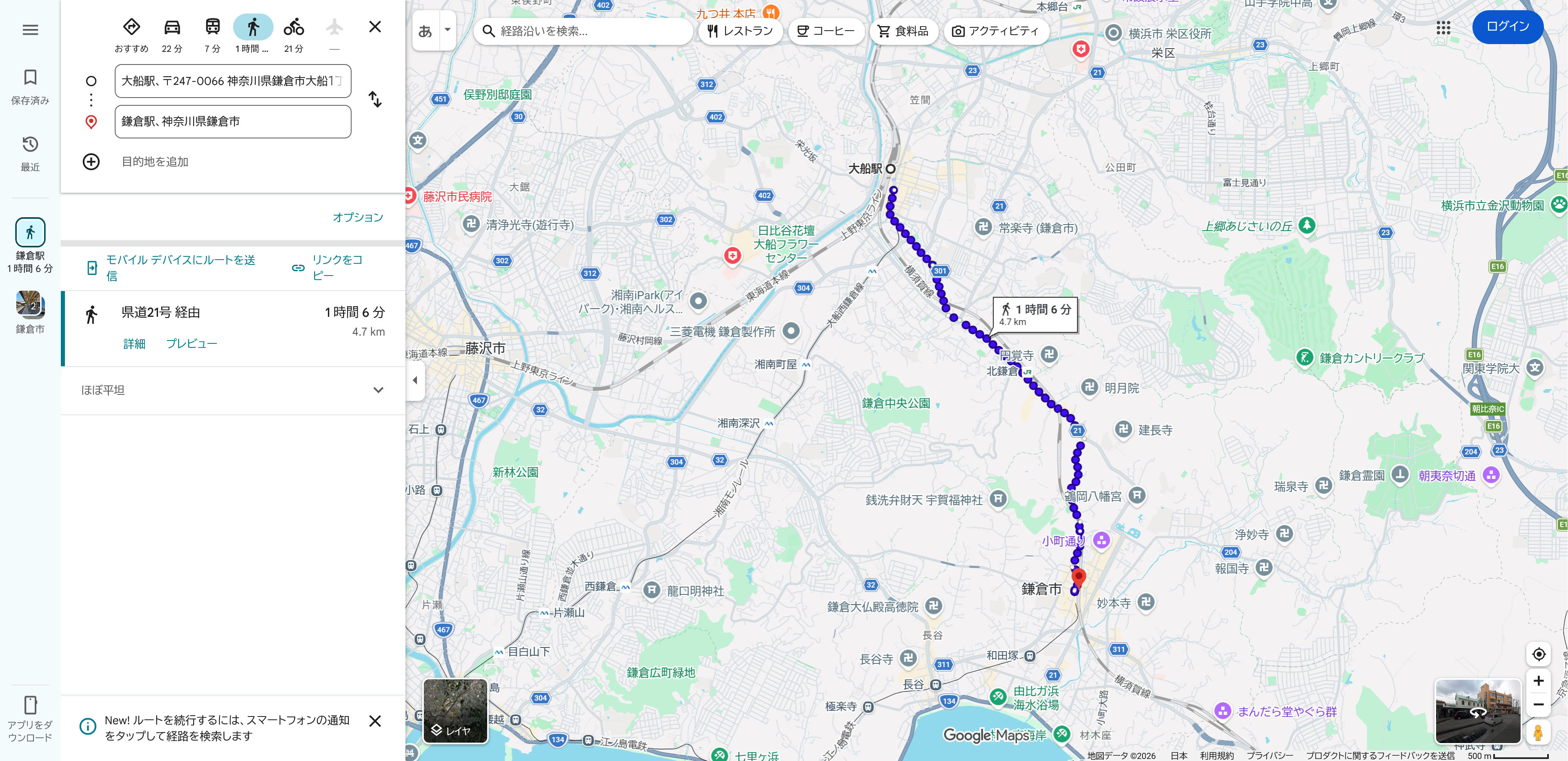1568x761 pixels.
Task: Tap the ログイン button
Action: pyautogui.click(x=1507, y=26)
